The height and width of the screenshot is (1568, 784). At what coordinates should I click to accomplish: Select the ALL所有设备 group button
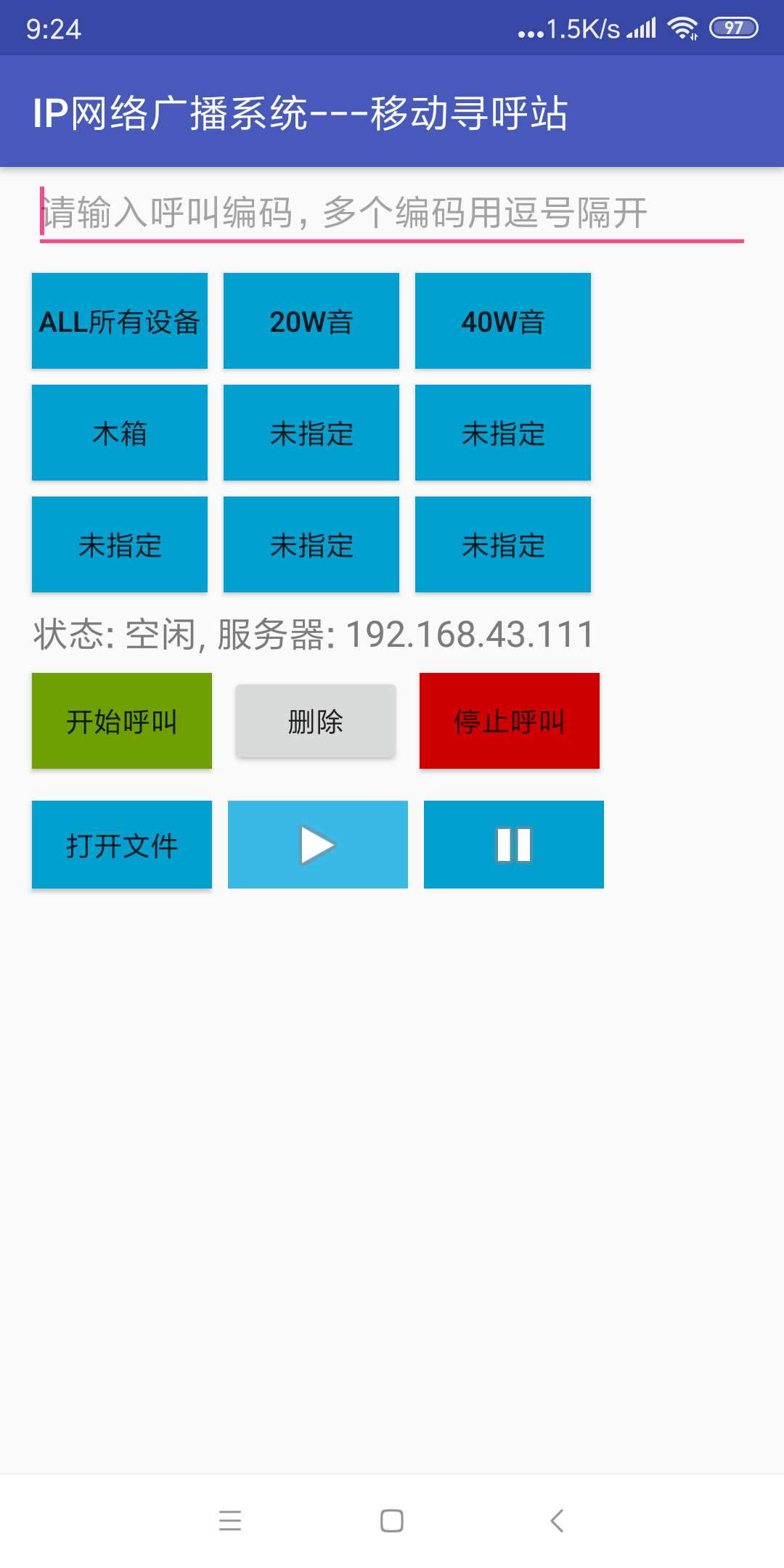coord(120,321)
